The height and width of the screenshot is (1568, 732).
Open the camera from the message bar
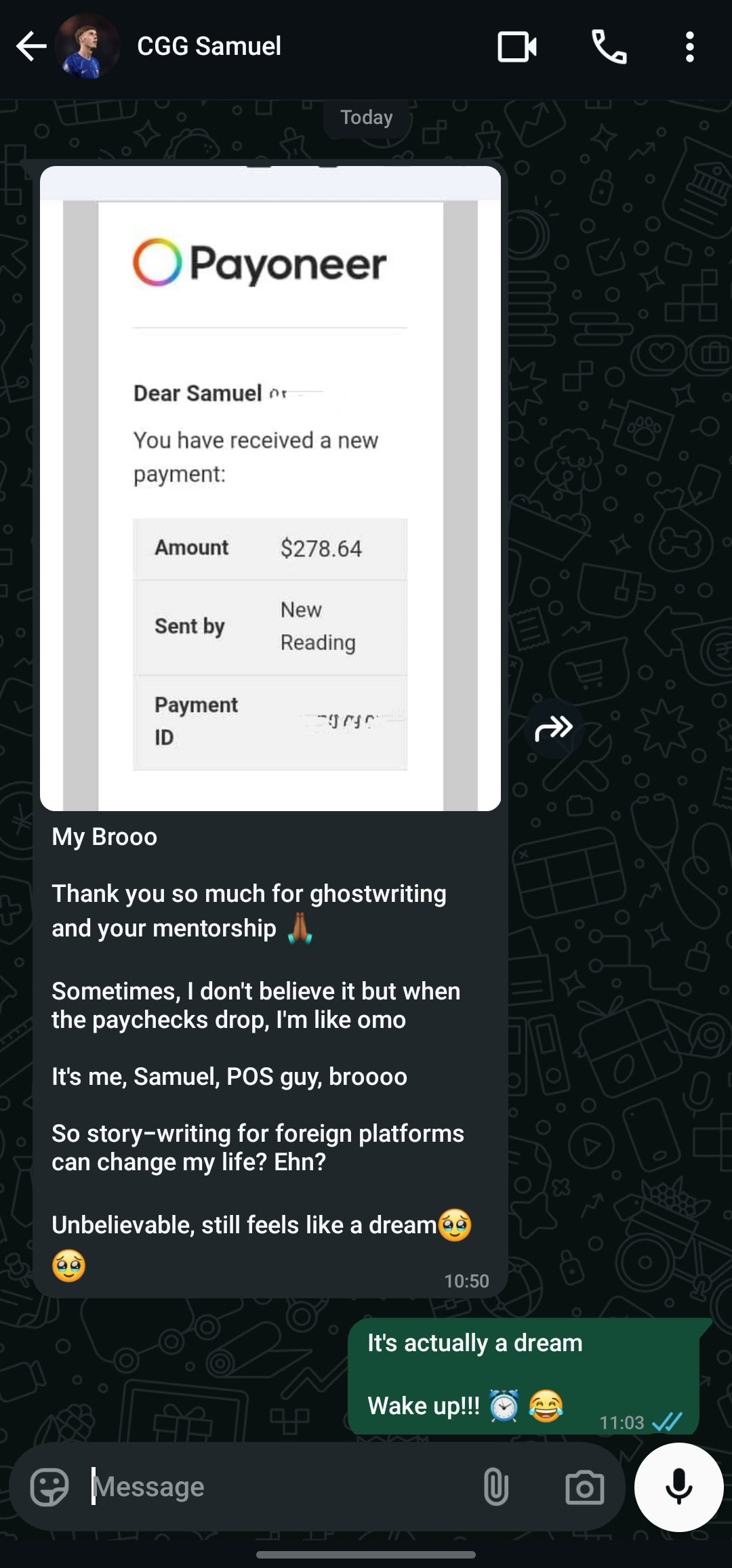coord(584,1487)
